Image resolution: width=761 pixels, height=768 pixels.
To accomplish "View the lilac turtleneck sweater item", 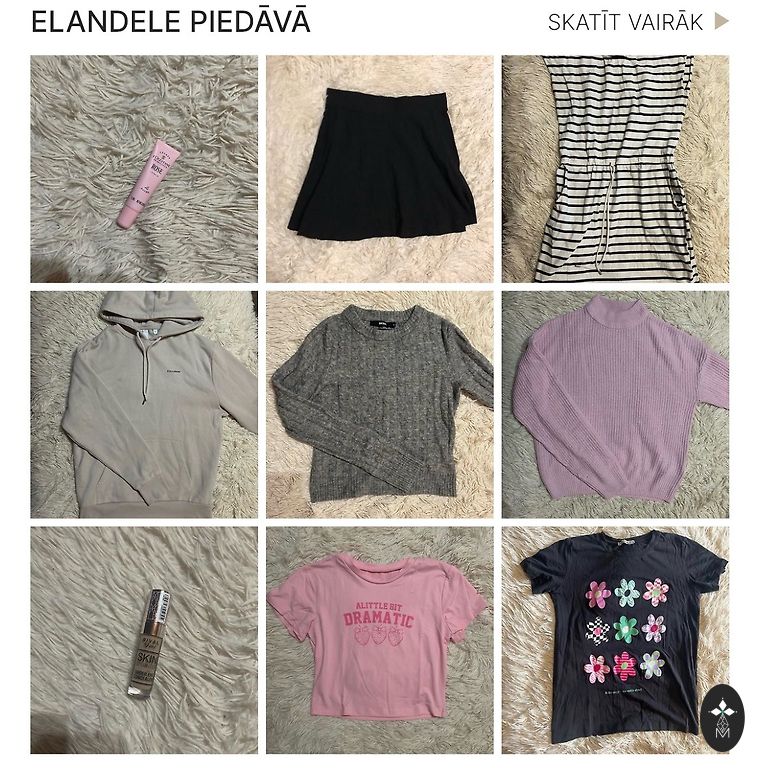I will [x=615, y=404].
